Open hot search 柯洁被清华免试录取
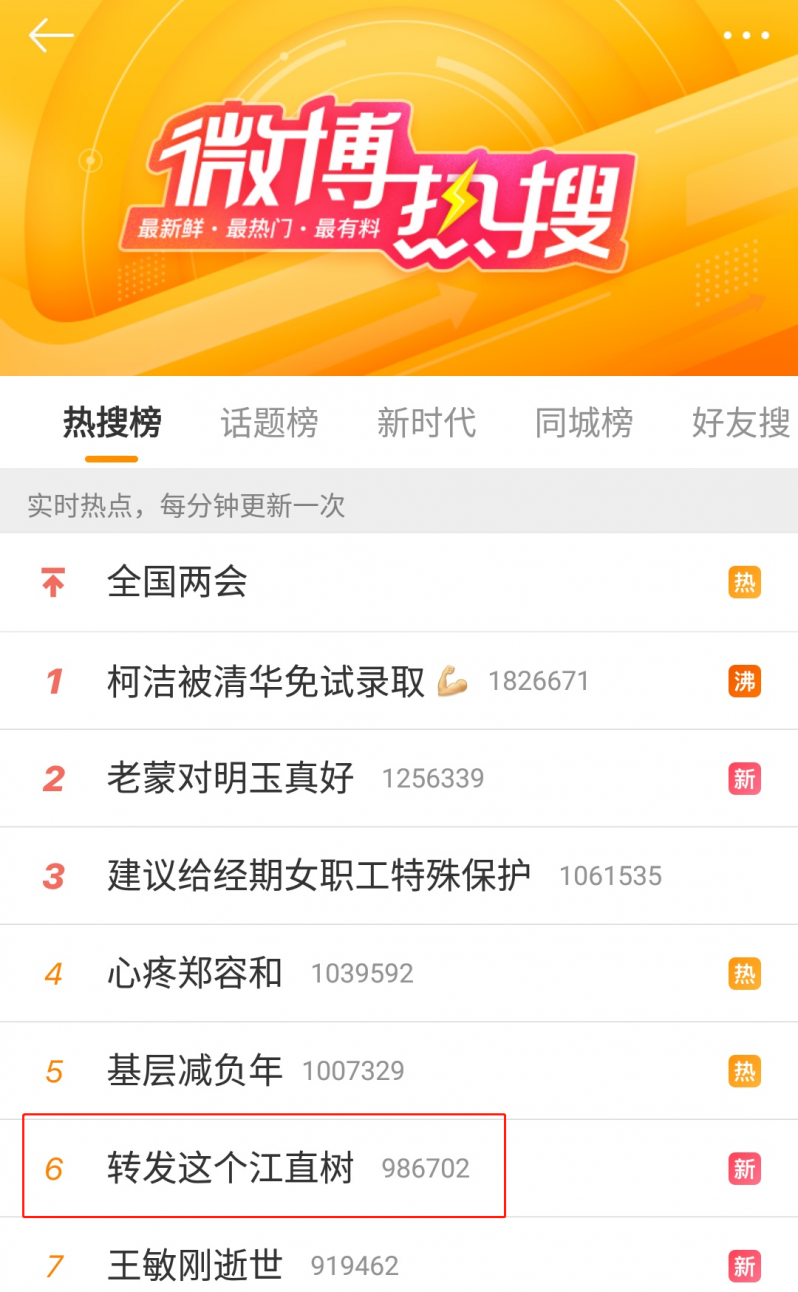The width and height of the screenshot is (798, 1292). tap(266, 681)
